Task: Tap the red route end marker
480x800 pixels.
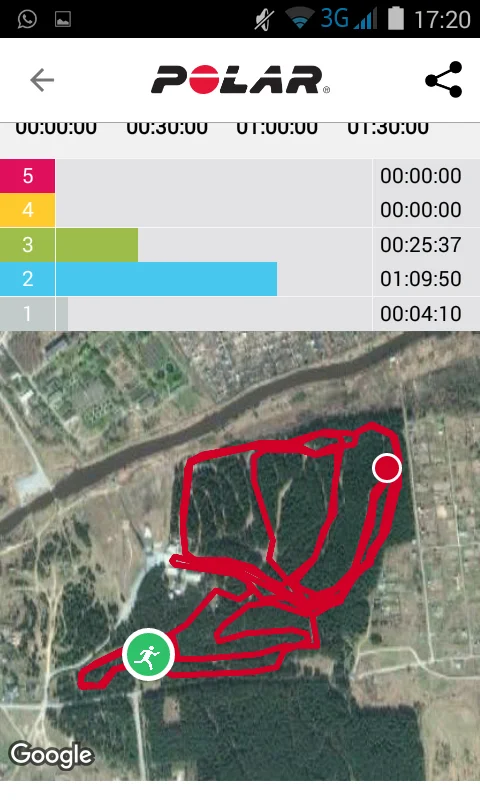Action: point(387,468)
